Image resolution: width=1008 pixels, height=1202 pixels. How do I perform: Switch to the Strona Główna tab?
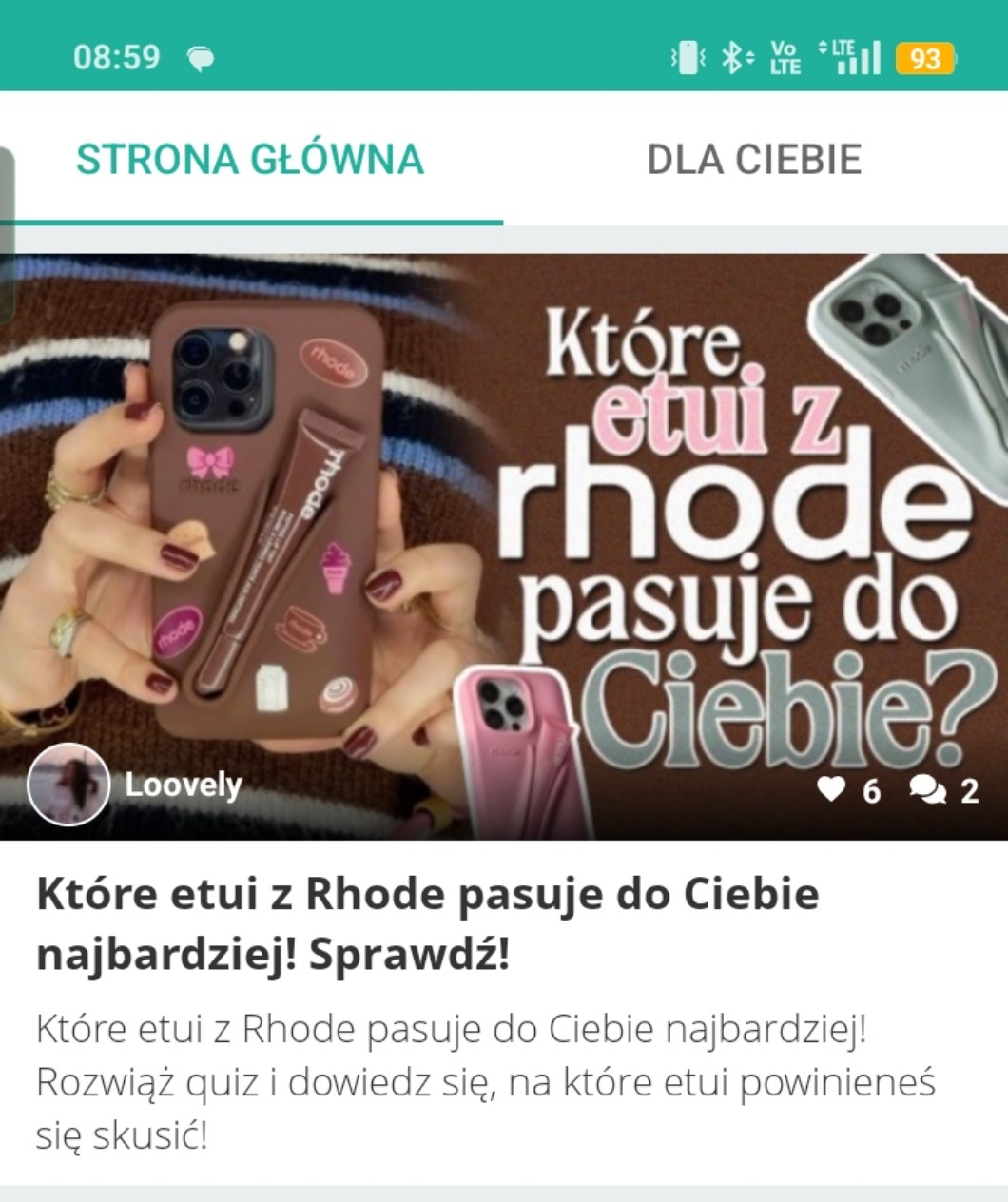(250, 160)
